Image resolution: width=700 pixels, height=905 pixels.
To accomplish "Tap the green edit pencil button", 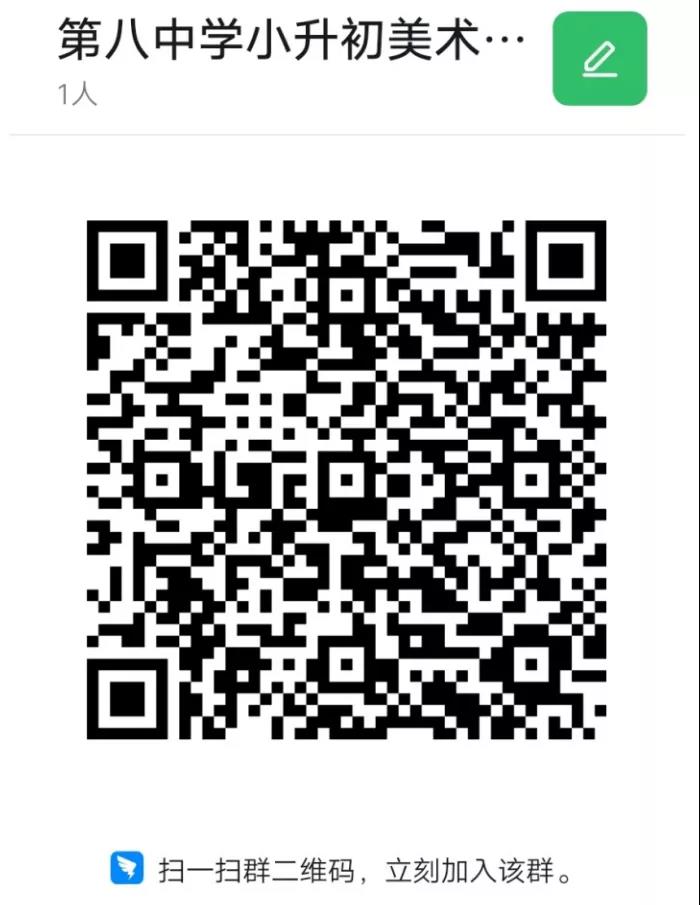I will 599,58.
